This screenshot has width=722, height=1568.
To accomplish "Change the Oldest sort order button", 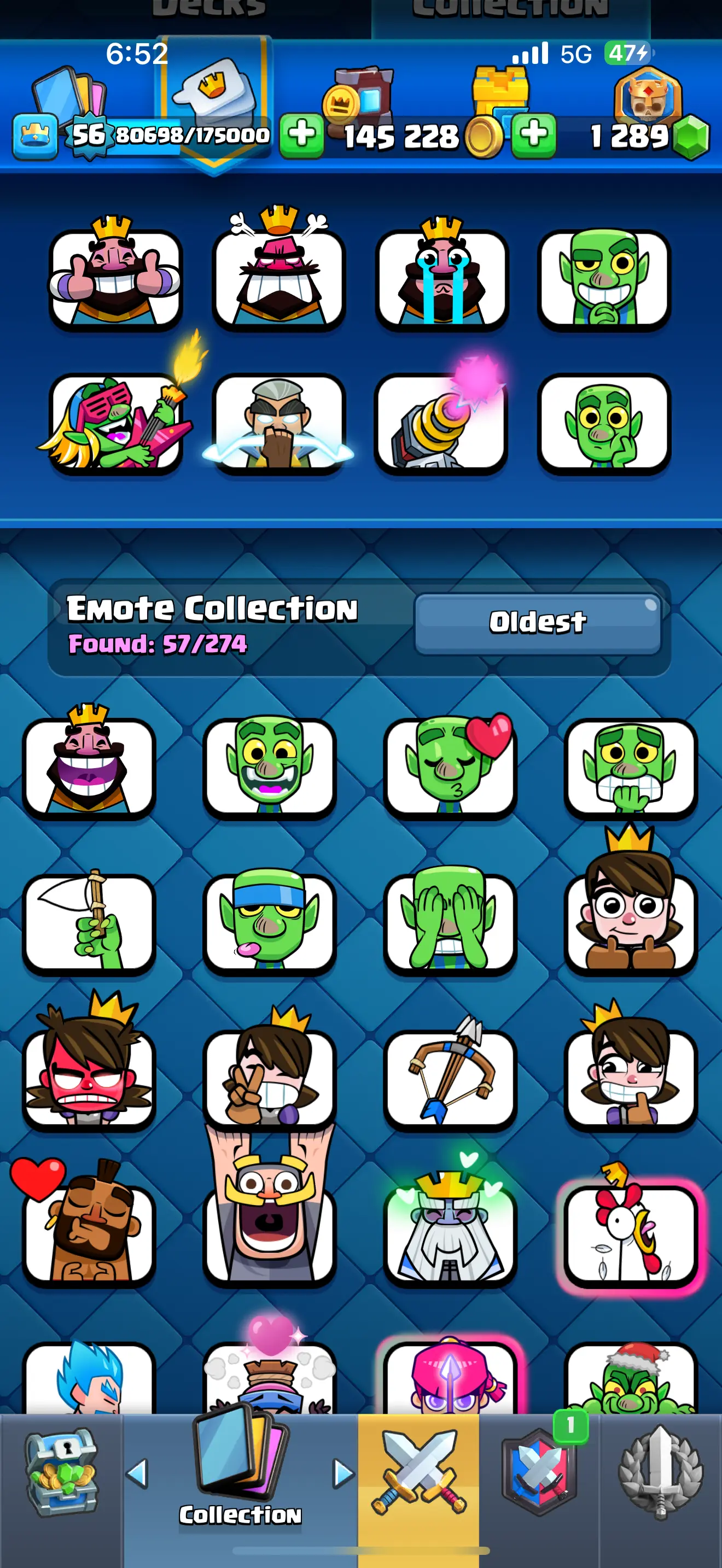I will 538,623.
